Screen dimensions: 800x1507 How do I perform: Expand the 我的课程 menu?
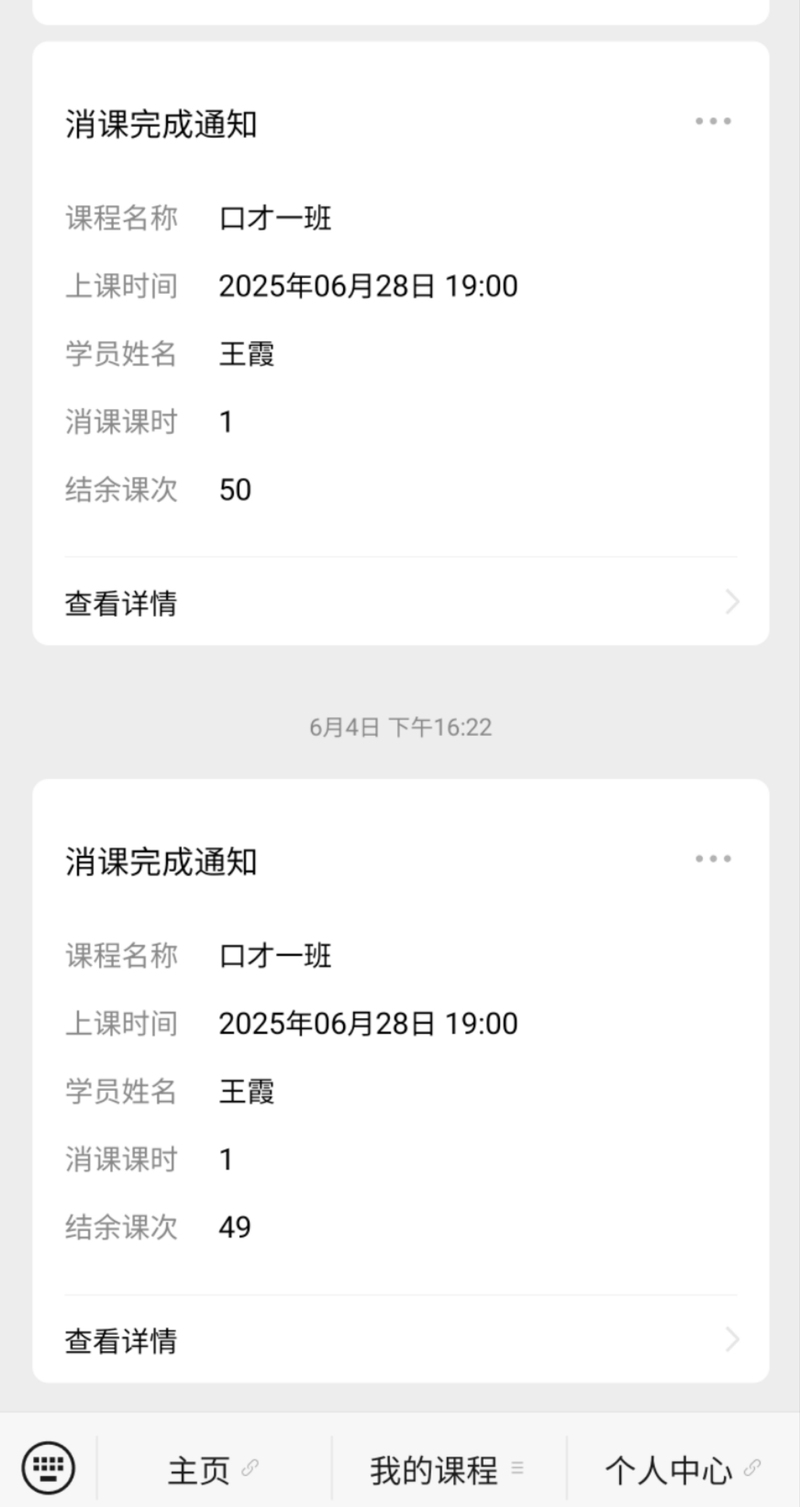point(448,1469)
